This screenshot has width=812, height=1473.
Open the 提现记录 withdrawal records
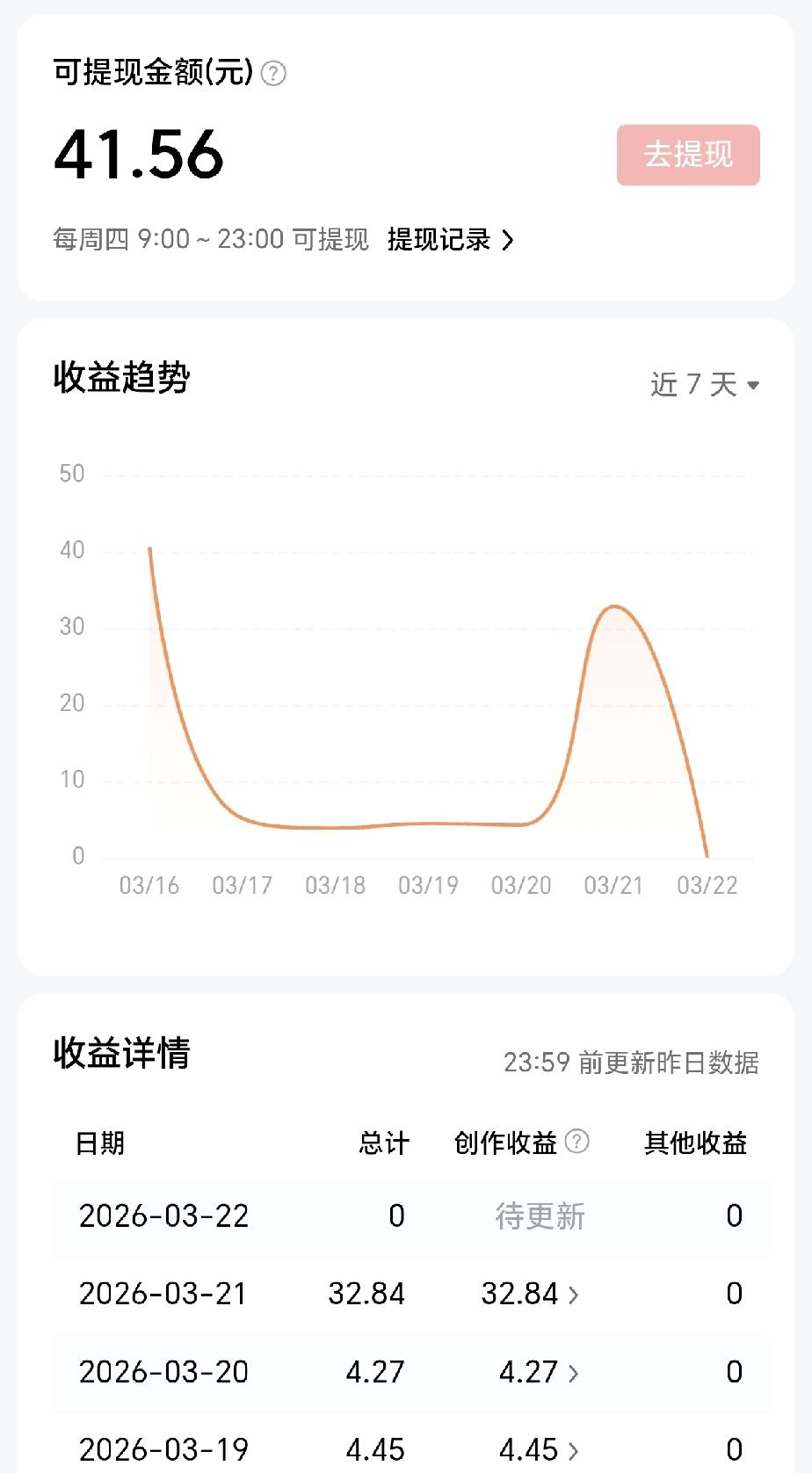coord(450,239)
